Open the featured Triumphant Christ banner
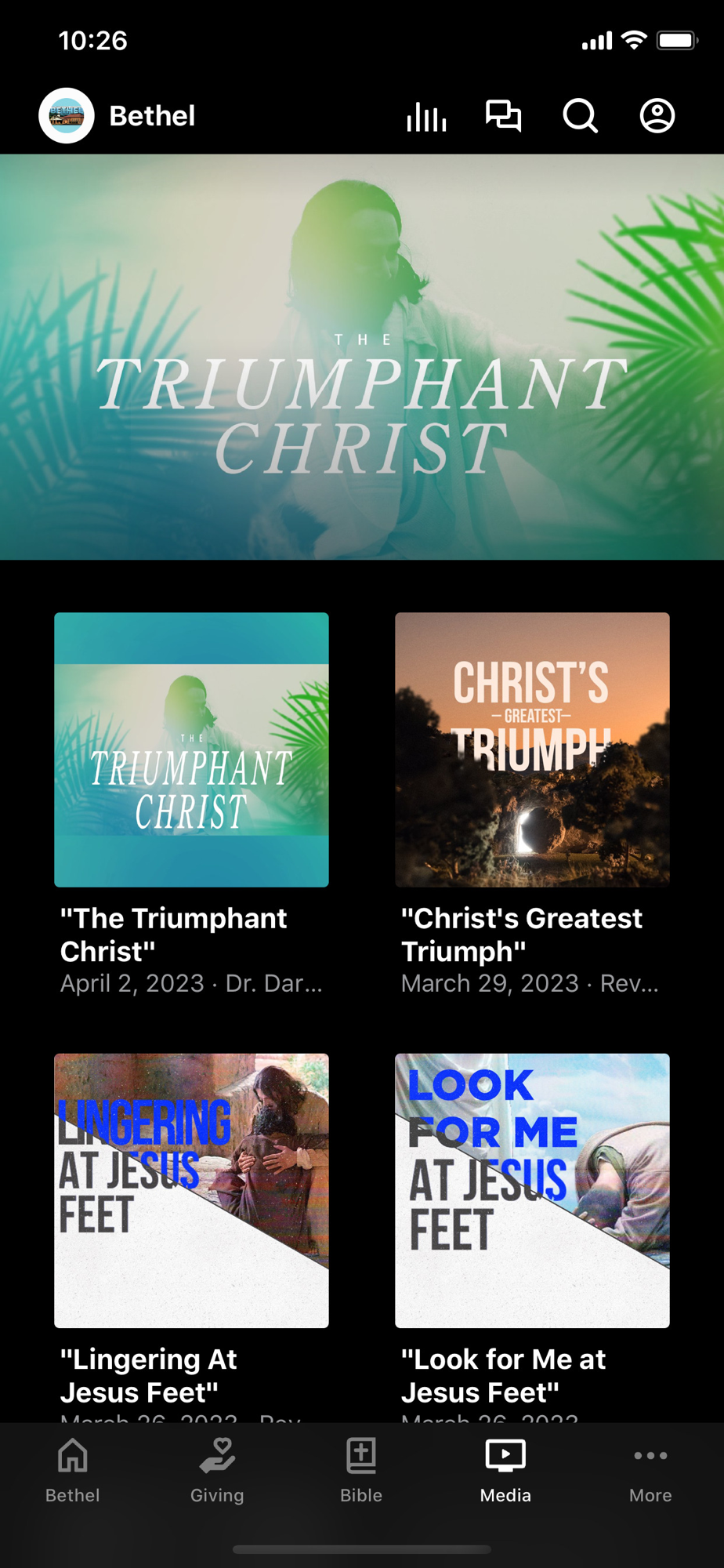This screenshot has height=1568, width=724. click(x=362, y=357)
